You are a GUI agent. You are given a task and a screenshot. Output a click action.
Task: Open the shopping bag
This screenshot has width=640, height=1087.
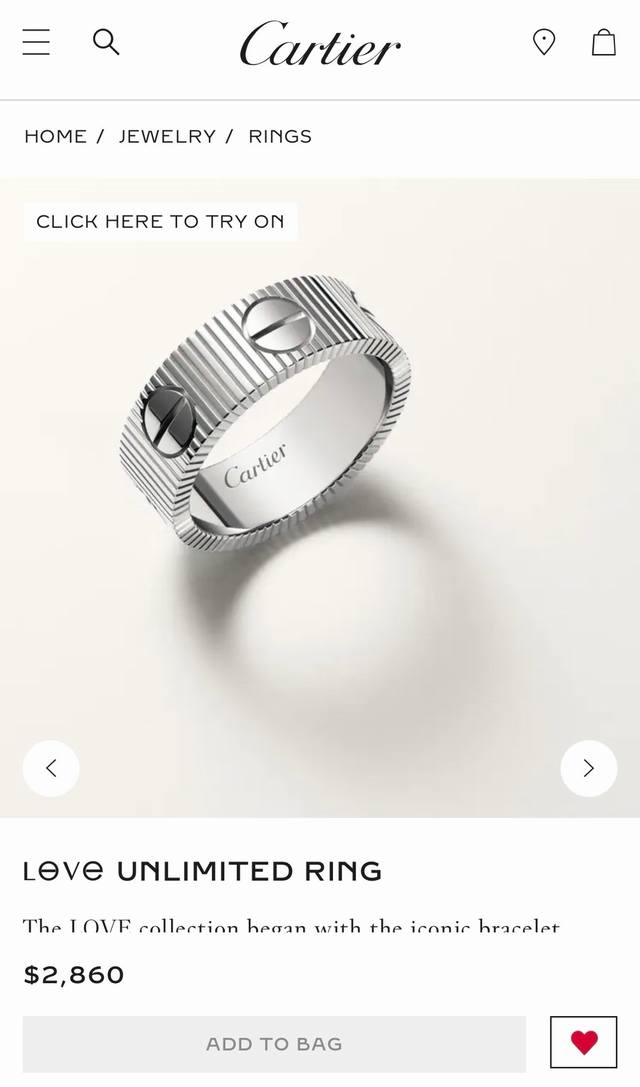click(x=603, y=42)
